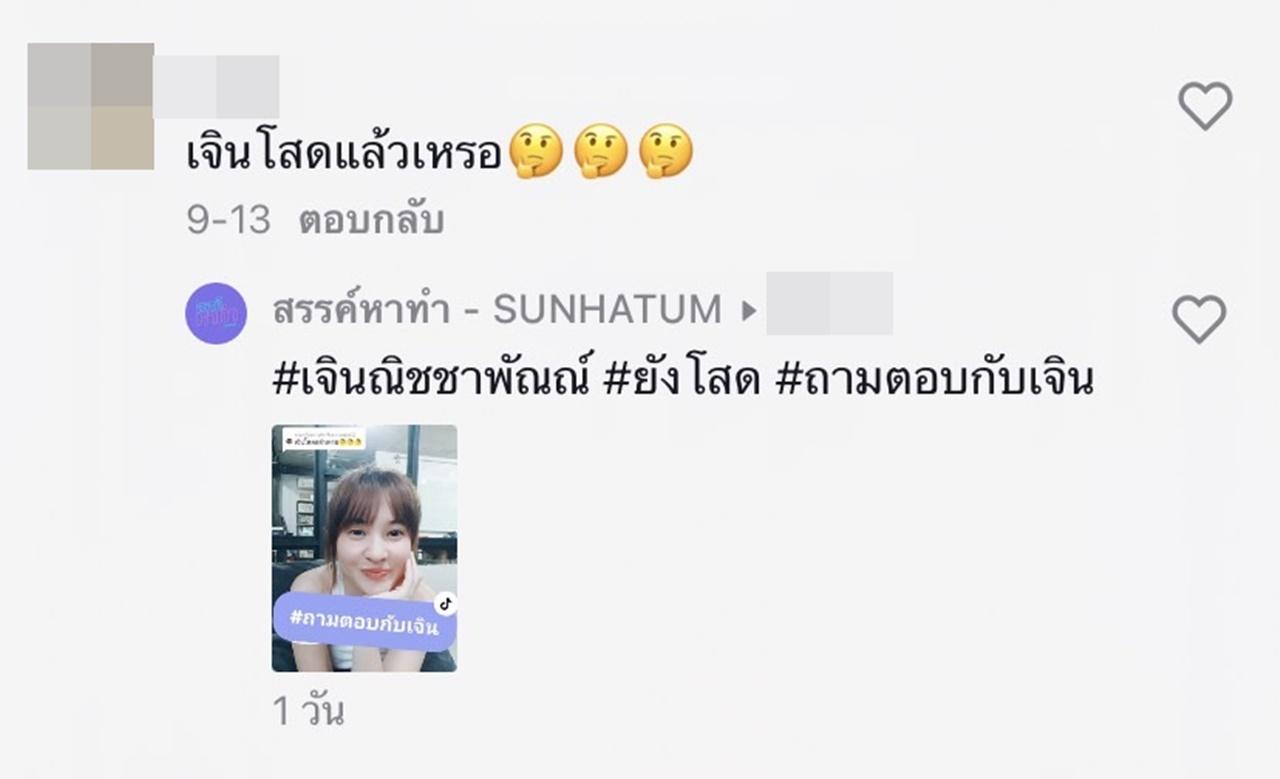Screen dimensions: 1280x779
Task: Open the blurred commenter's profile picture
Action: point(90,106)
